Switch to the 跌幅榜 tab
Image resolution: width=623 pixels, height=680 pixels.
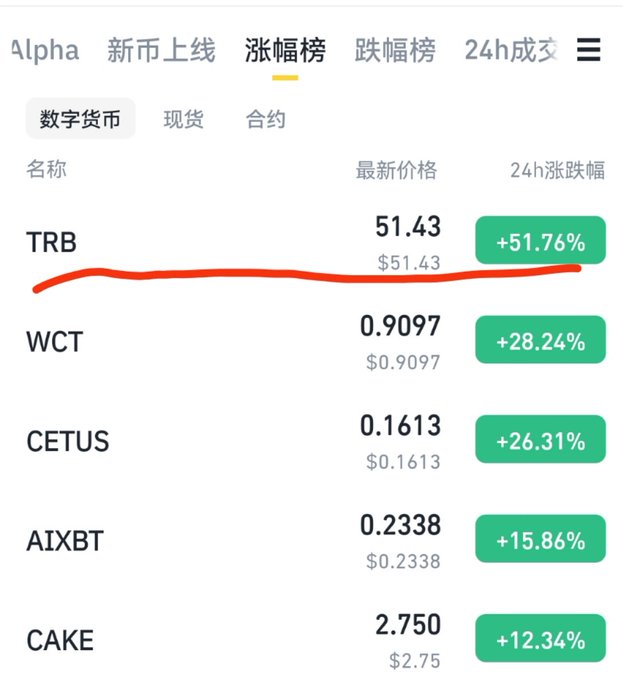tap(395, 50)
